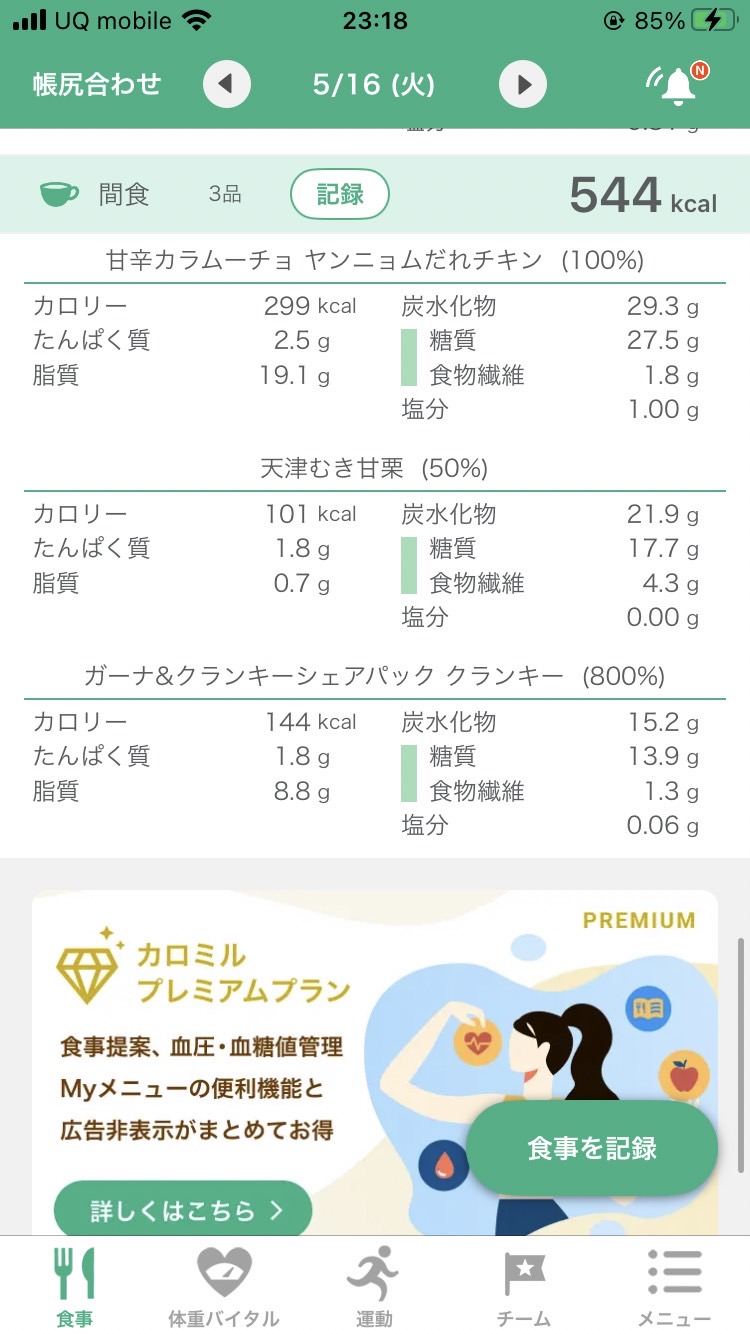Tap 詳しくはこちら on premium banner
Screen dimensions: 750x1334
point(183,1210)
